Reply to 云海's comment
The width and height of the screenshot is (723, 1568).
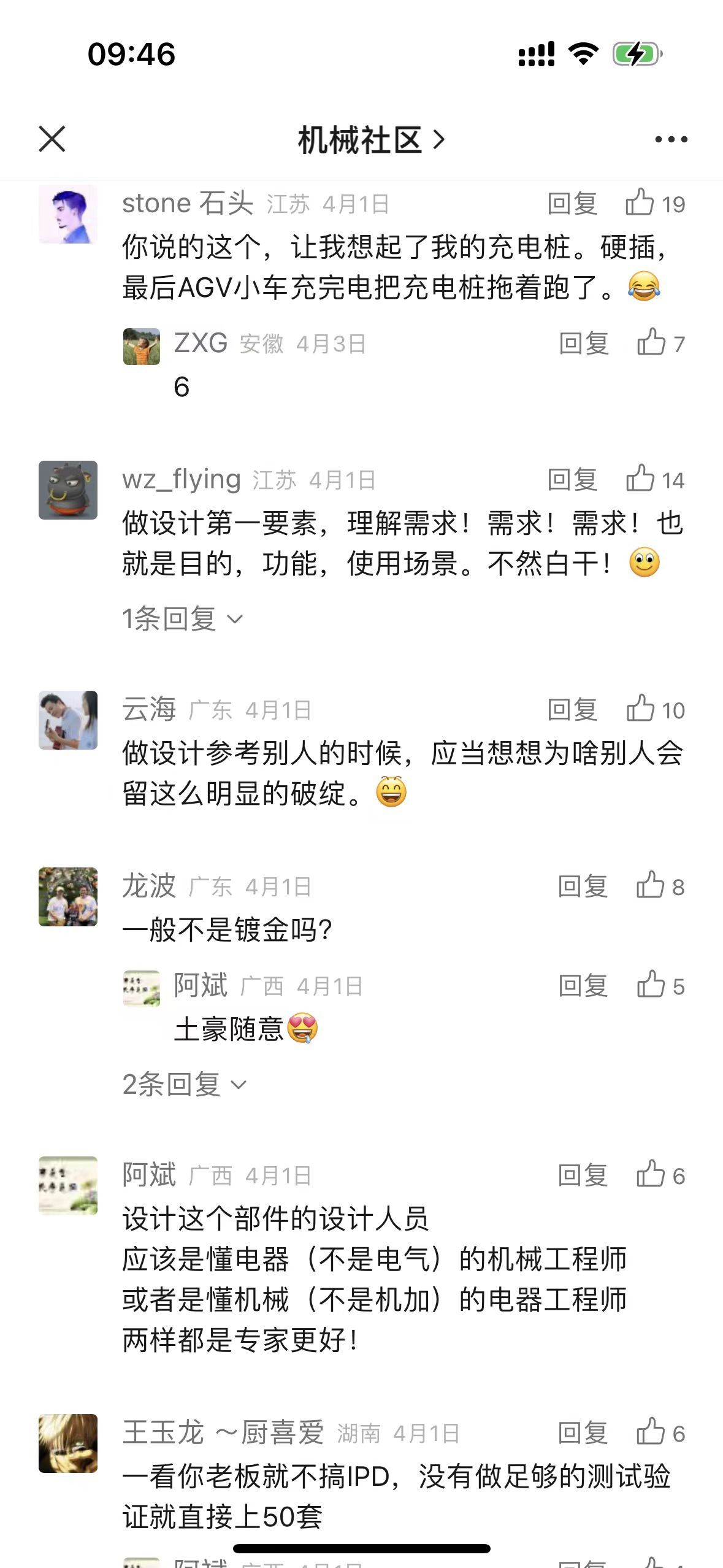572,710
